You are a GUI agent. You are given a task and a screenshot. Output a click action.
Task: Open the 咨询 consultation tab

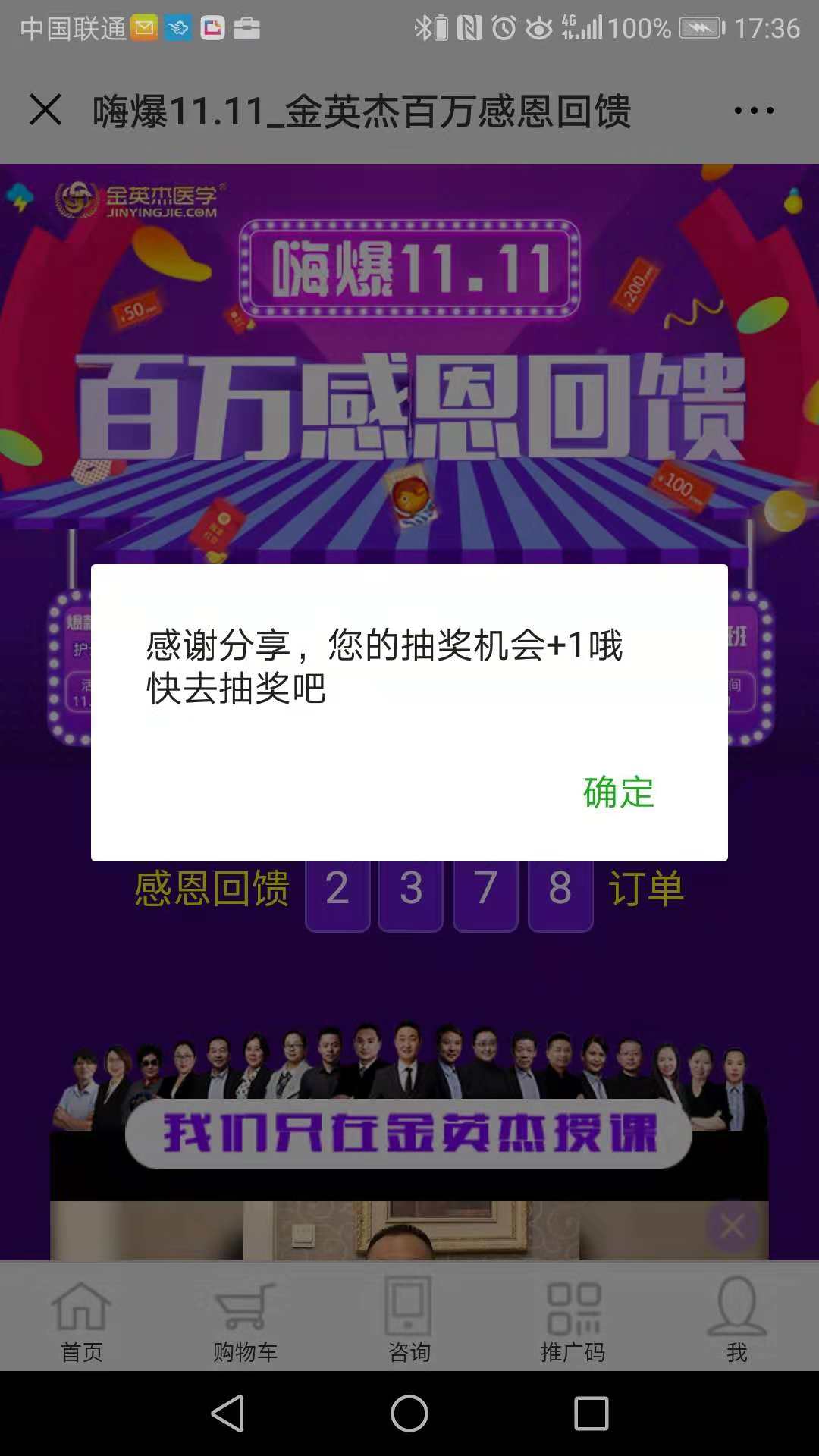coord(409,1319)
